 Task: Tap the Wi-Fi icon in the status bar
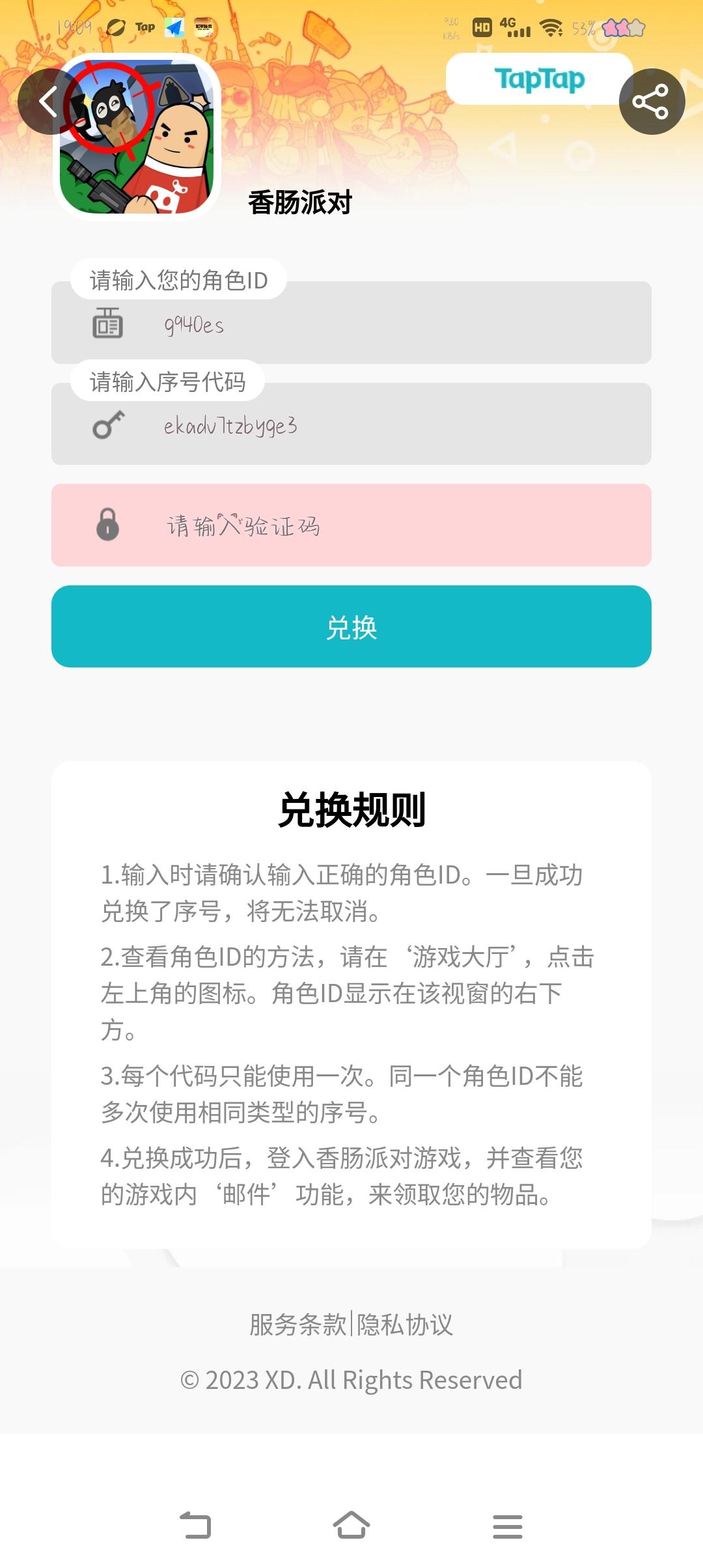tap(552, 27)
